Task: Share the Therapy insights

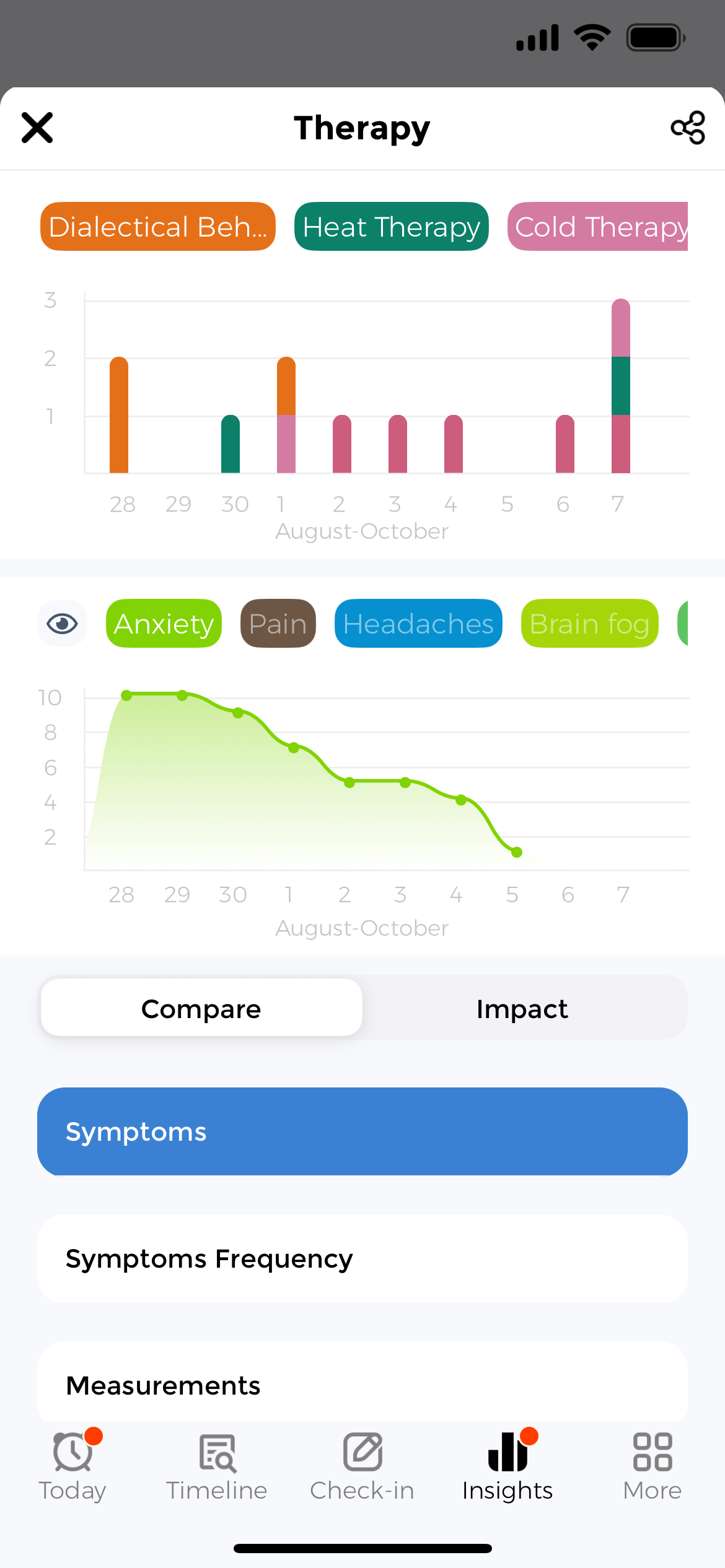Action: [x=688, y=128]
